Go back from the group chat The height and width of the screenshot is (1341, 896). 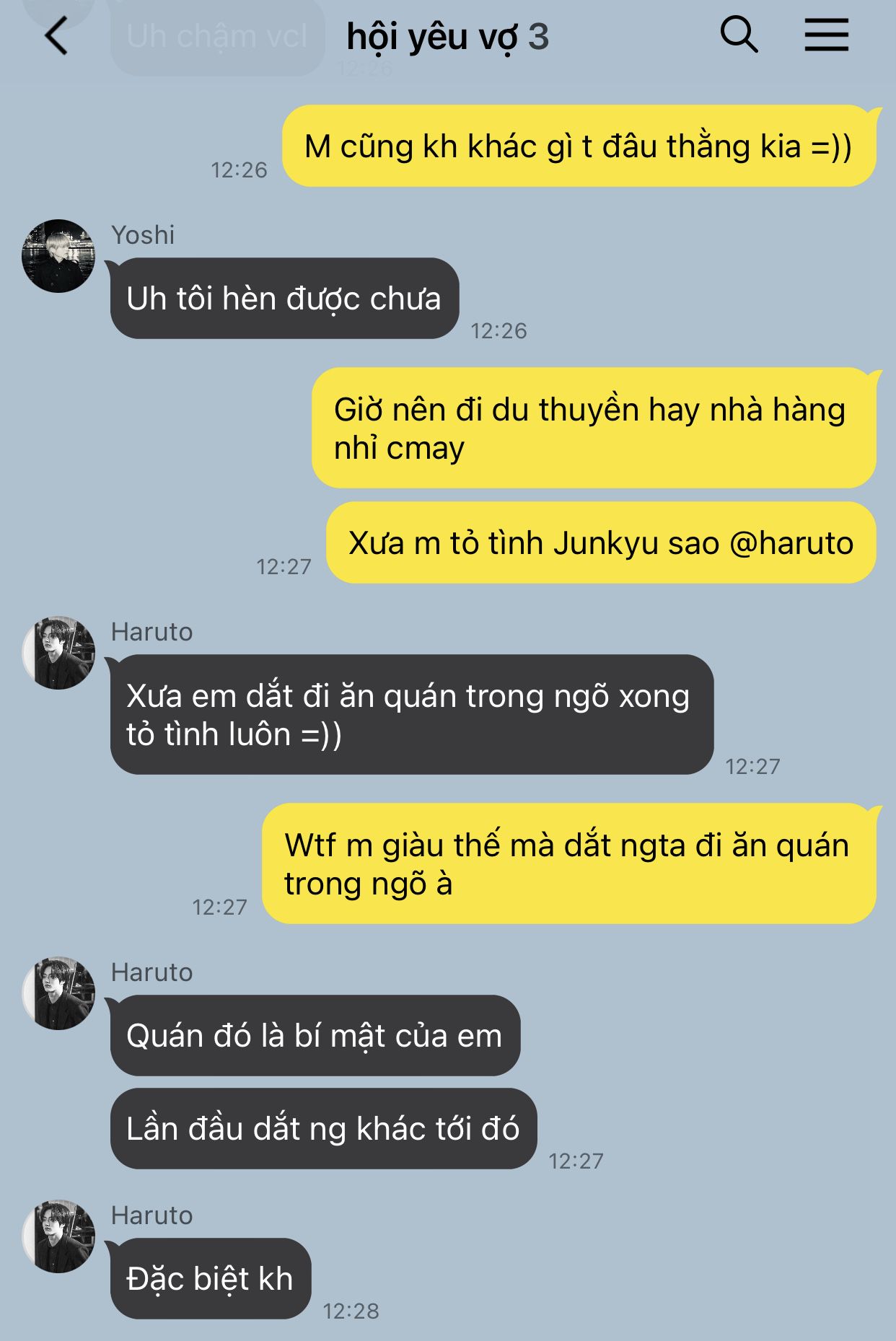click(x=56, y=36)
